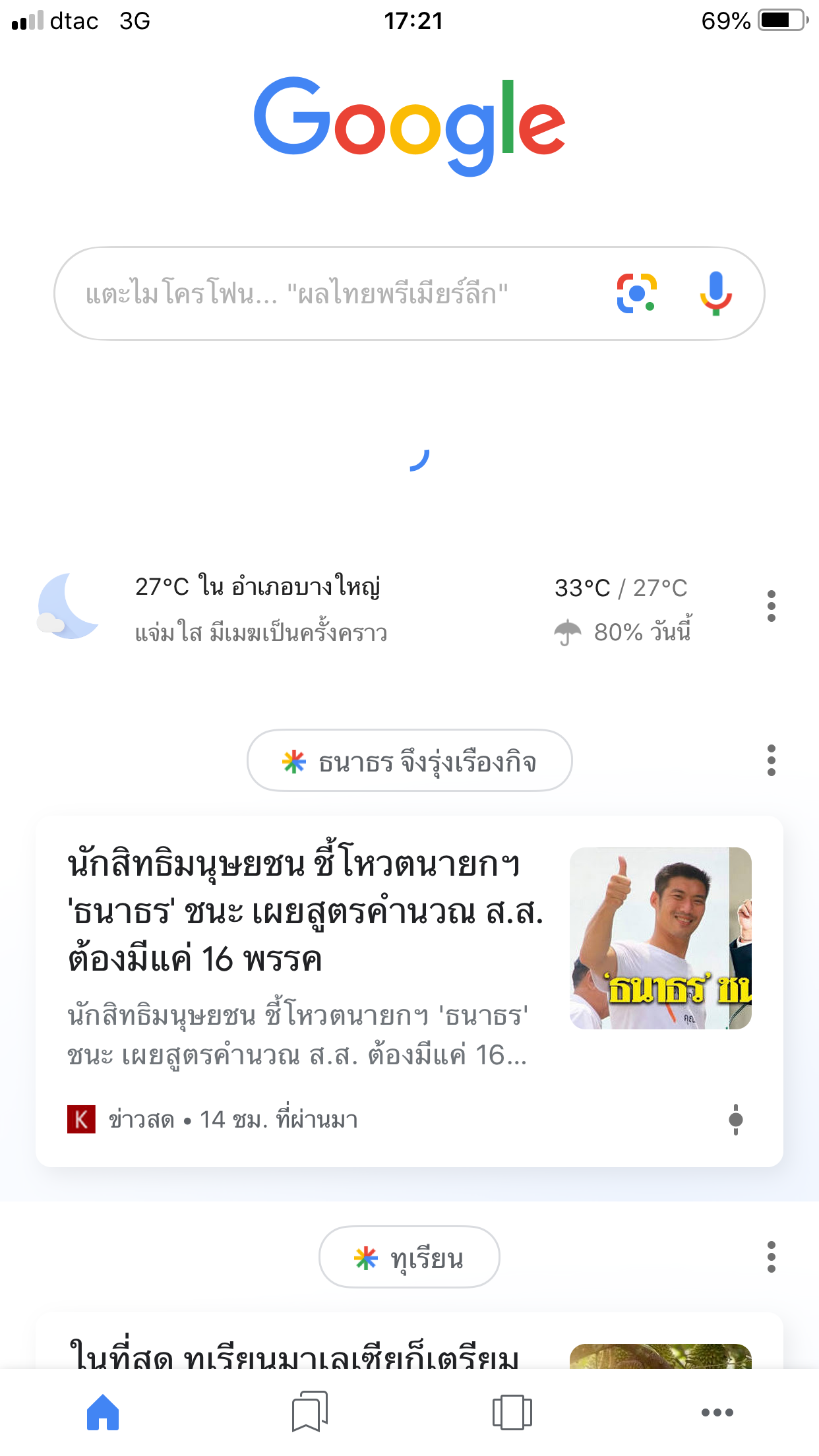This screenshot has height=1456, width=819.
Task: Adjust feed preferences on the ข่าวสด article
Action: [x=736, y=1119]
